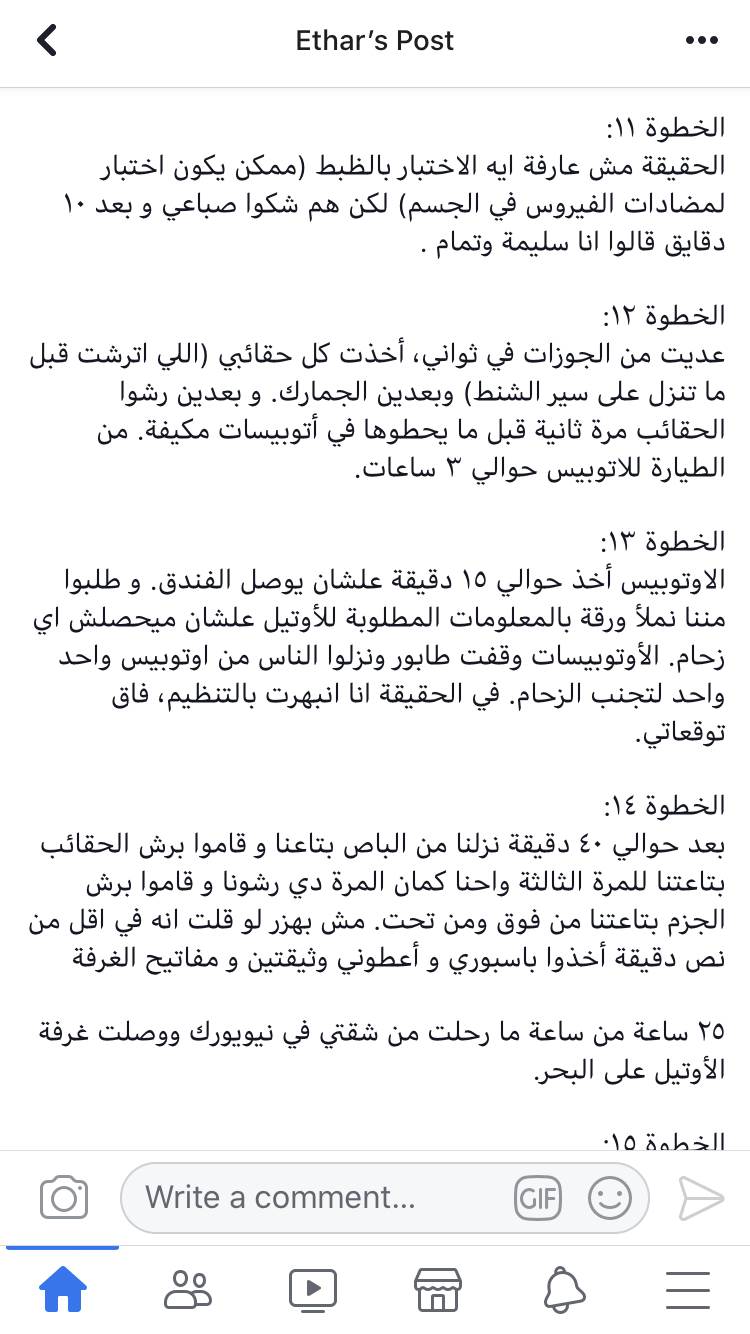This screenshot has height=1334, width=750.
Task: Open the three-dot more options menu
Action: pos(702,41)
